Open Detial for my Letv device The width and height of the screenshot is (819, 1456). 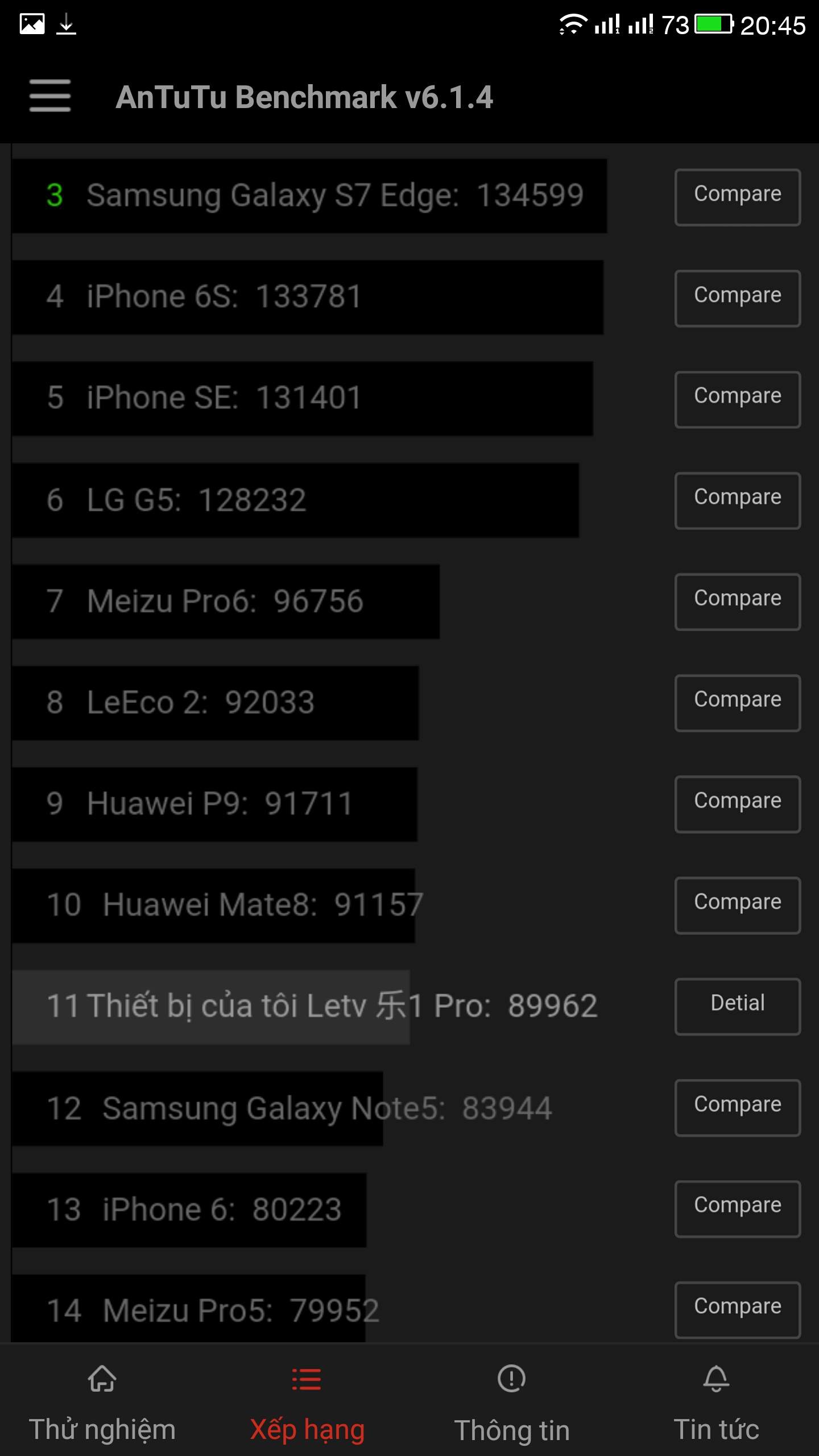click(738, 1007)
